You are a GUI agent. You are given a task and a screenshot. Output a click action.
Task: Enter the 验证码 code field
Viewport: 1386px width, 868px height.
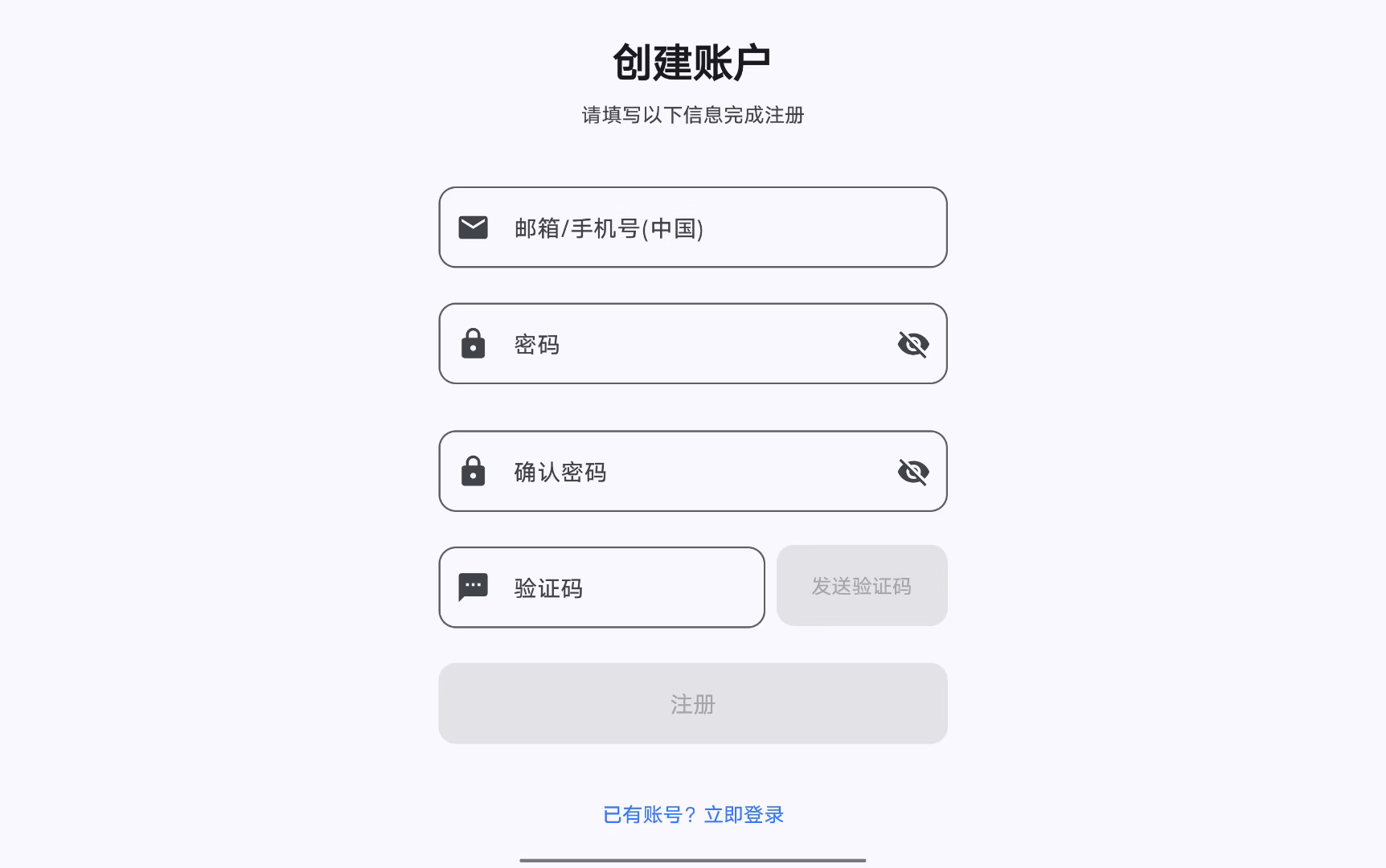619,588
